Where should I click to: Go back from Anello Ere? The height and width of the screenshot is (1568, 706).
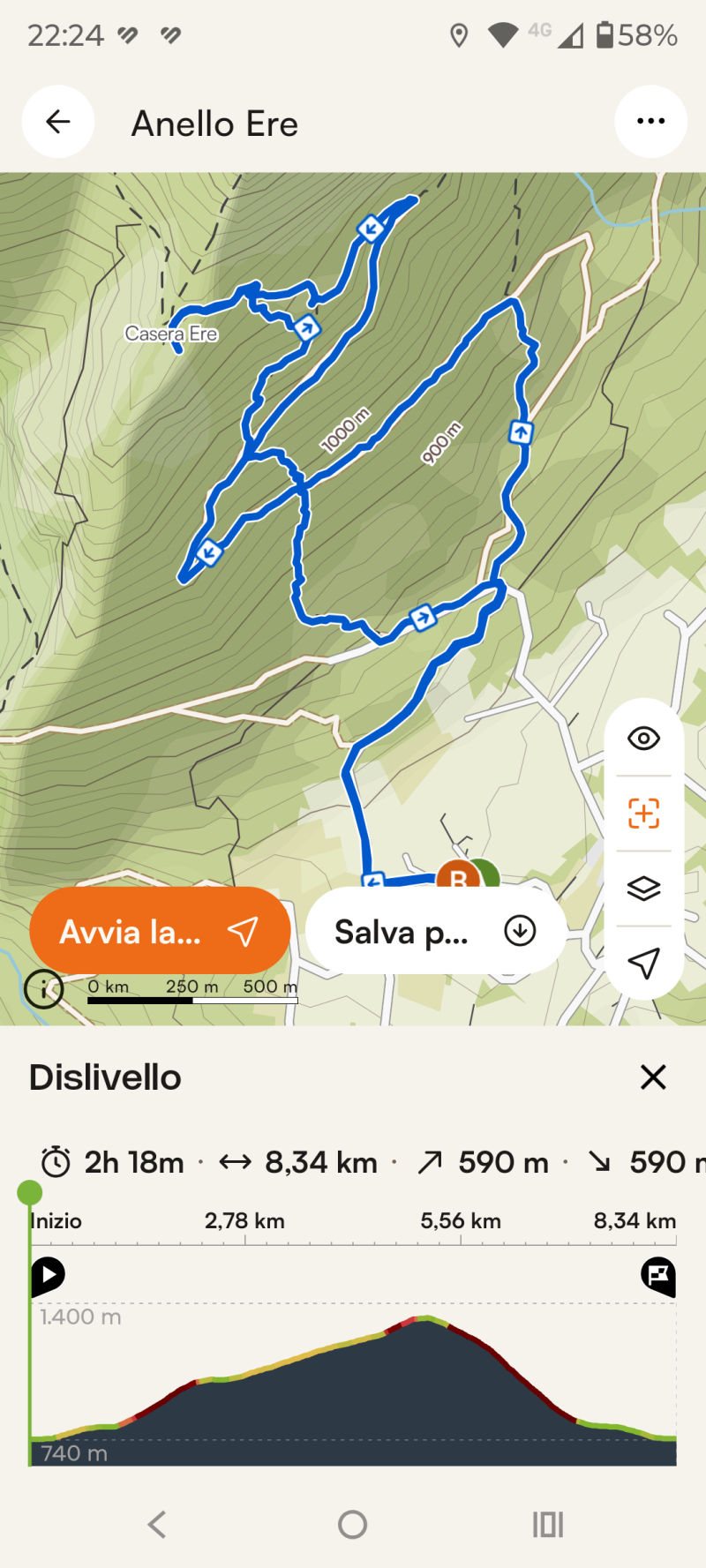pyautogui.click(x=58, y=122)
